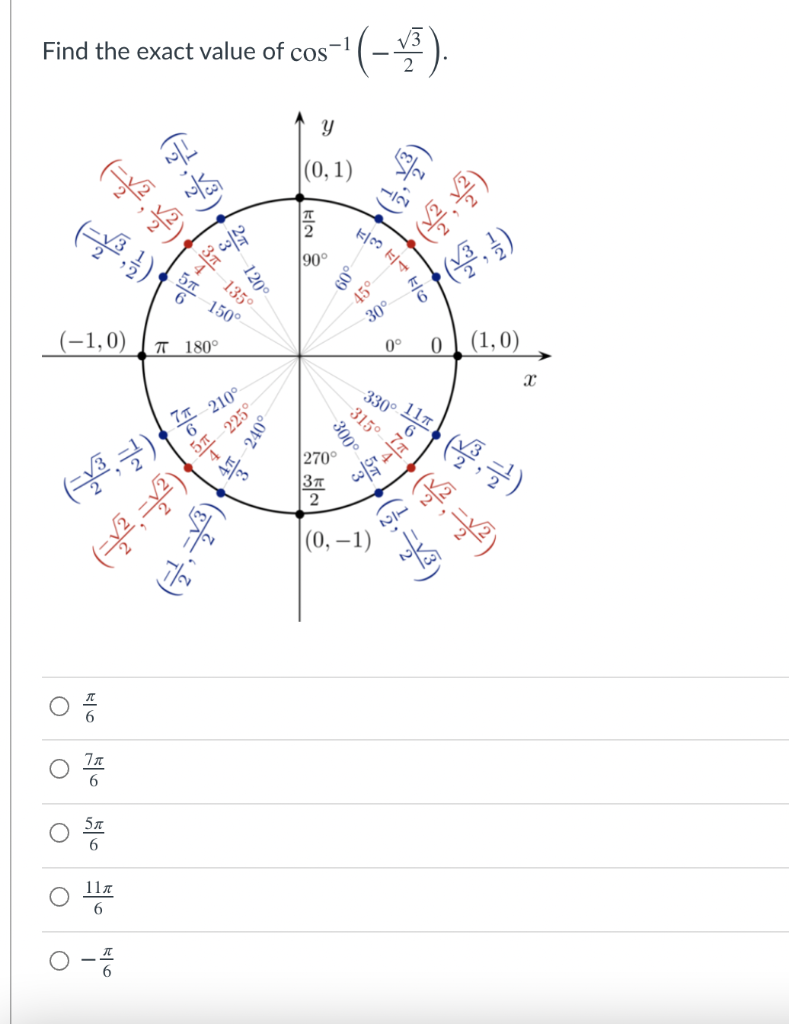Image resolution: width=789 pixels, height=1024 pixels.
Task: Select the 11π/6 answer option
Action: [58, 897]
